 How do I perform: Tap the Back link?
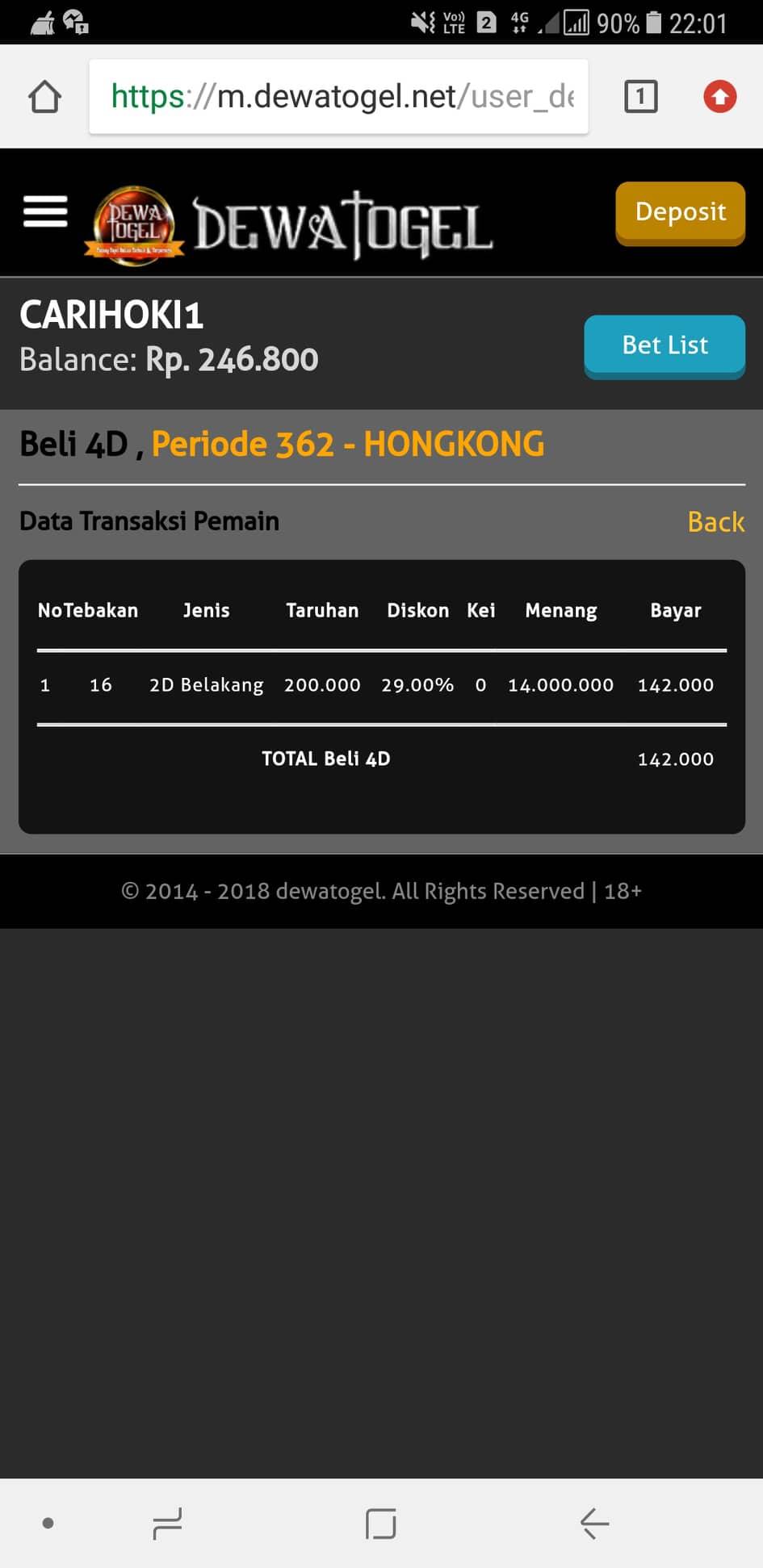point(715,522)
